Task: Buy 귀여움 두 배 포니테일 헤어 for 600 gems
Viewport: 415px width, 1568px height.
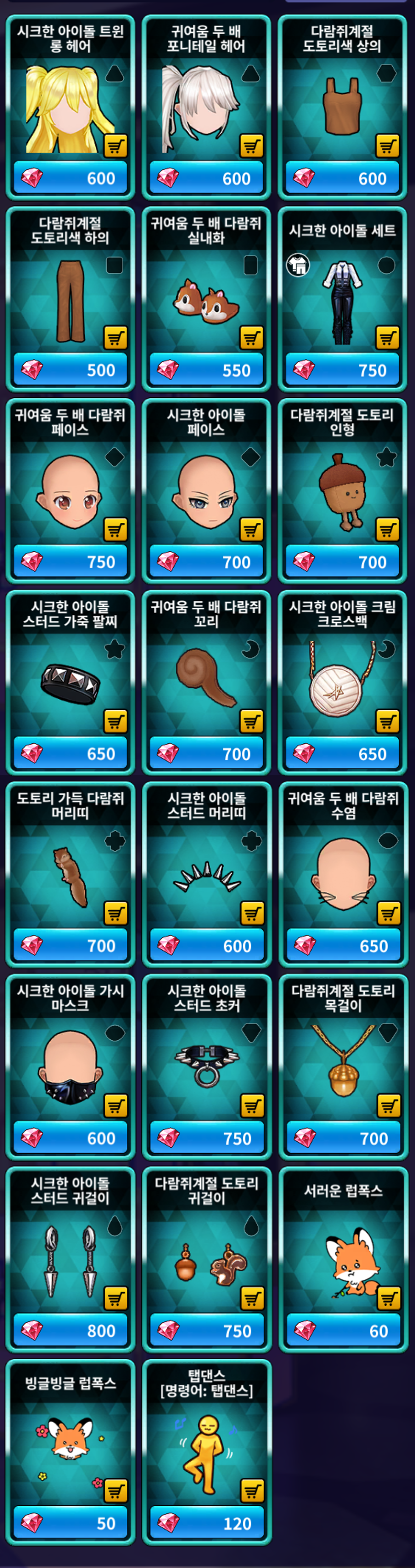Action: 206,178
